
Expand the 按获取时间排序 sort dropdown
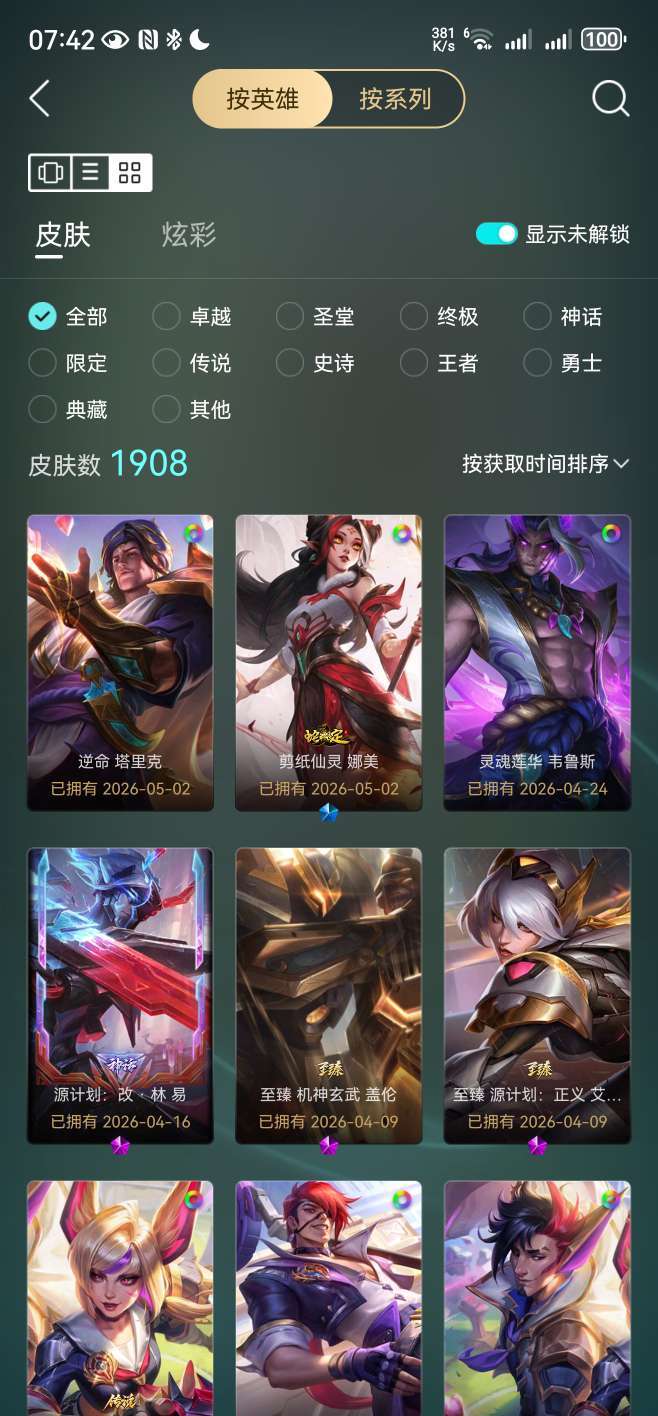[x=545, y=464]
